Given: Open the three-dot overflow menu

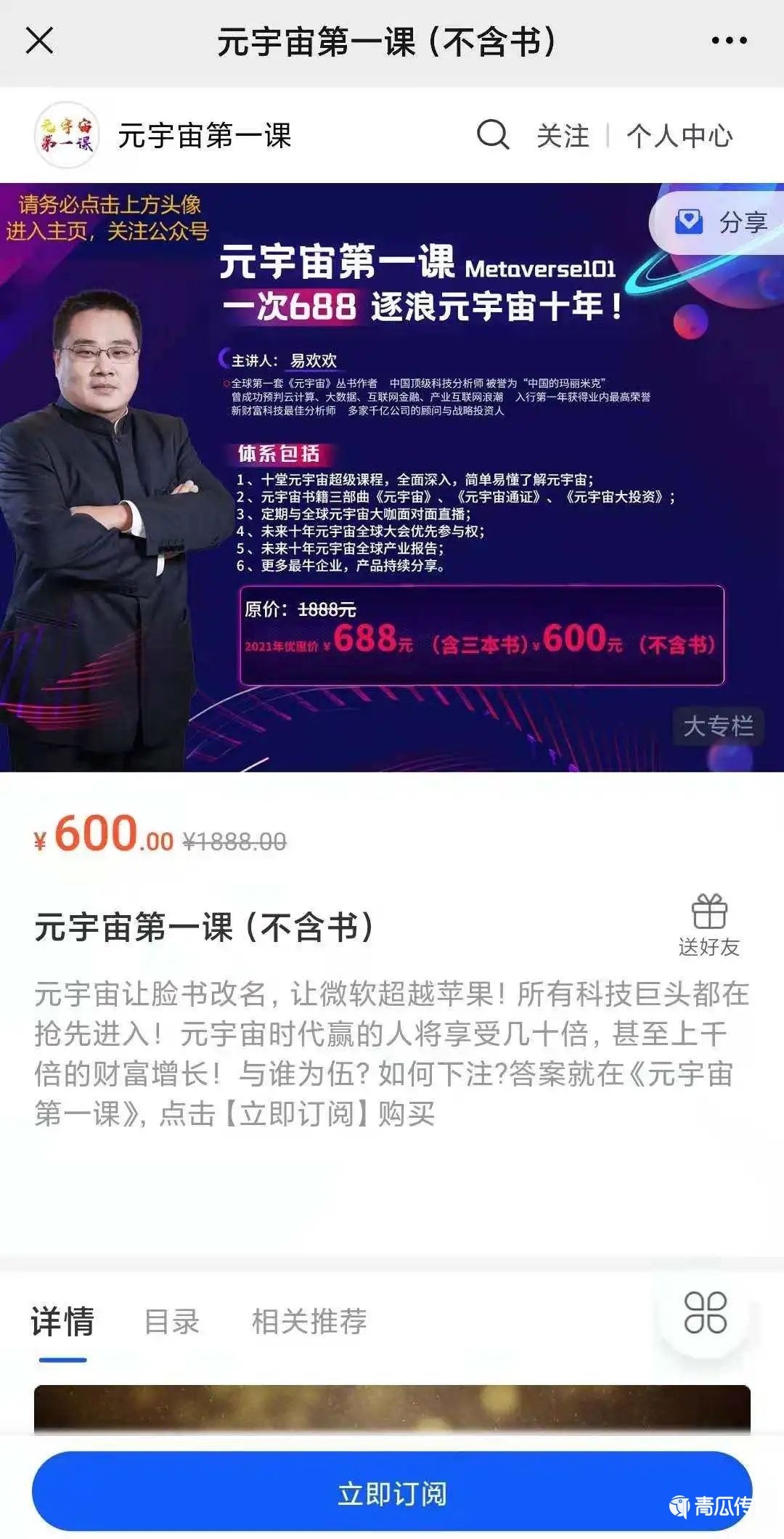Looking at the screenshot, I should (729, 41).
